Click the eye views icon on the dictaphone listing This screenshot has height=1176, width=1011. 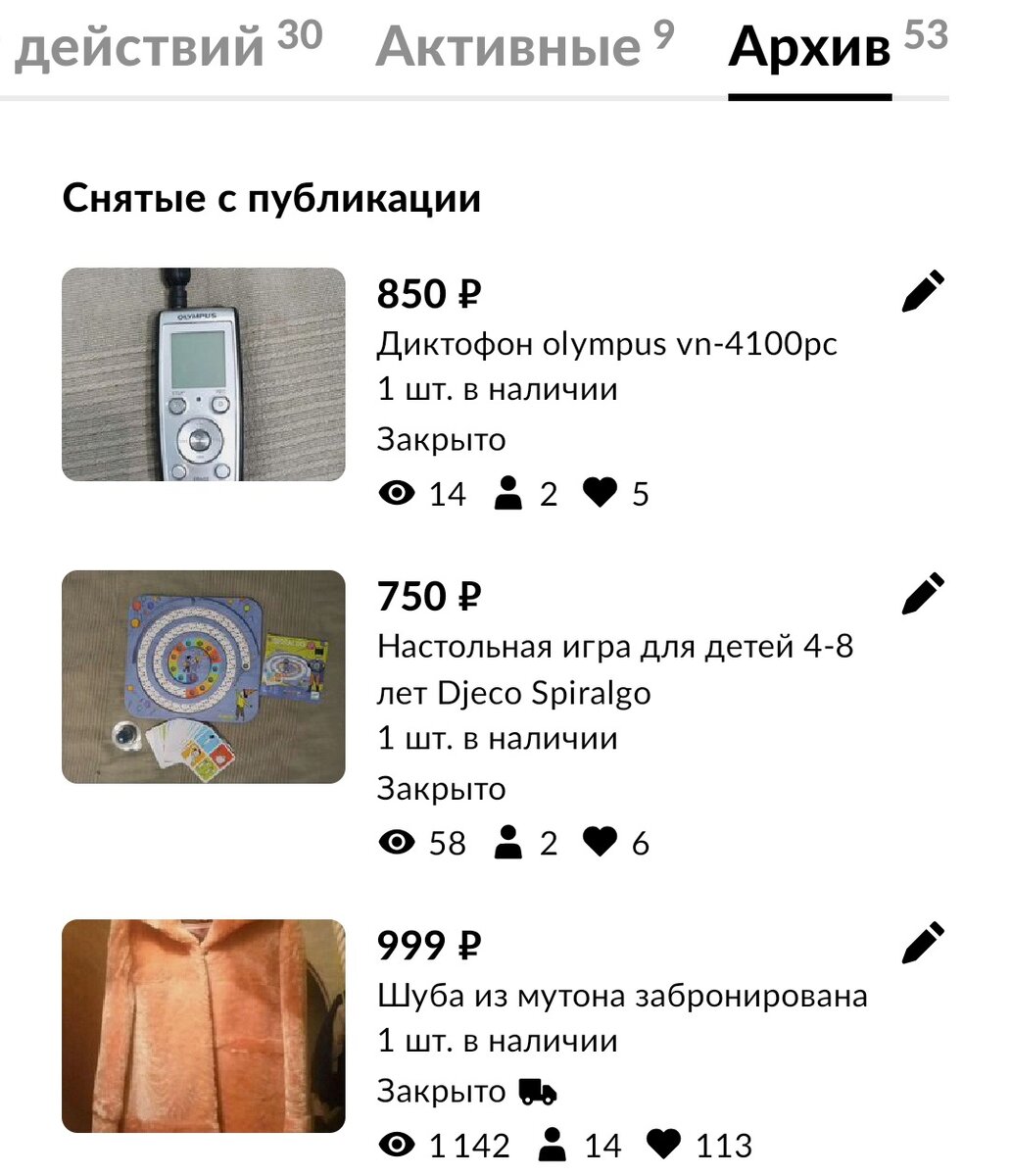[398, 494]
